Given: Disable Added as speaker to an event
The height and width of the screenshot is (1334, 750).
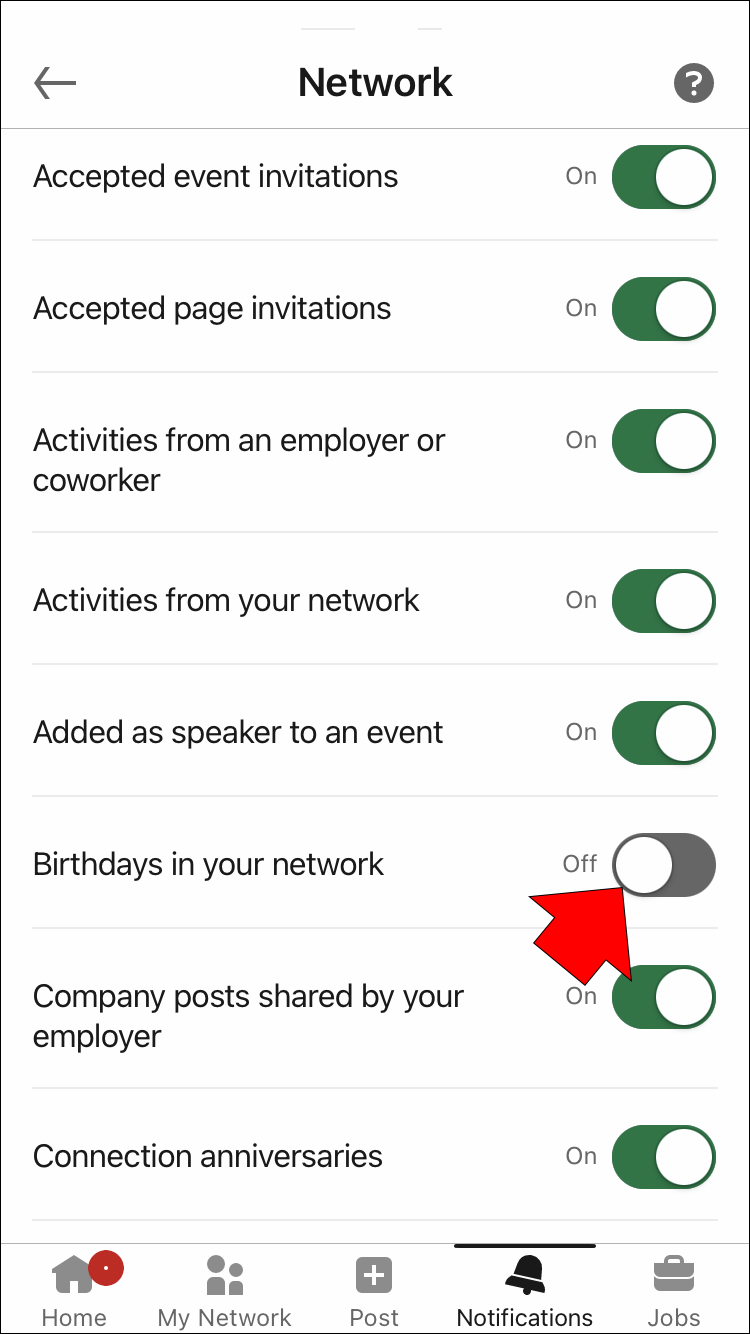Looking at the screenshot, I should (663, 733).
